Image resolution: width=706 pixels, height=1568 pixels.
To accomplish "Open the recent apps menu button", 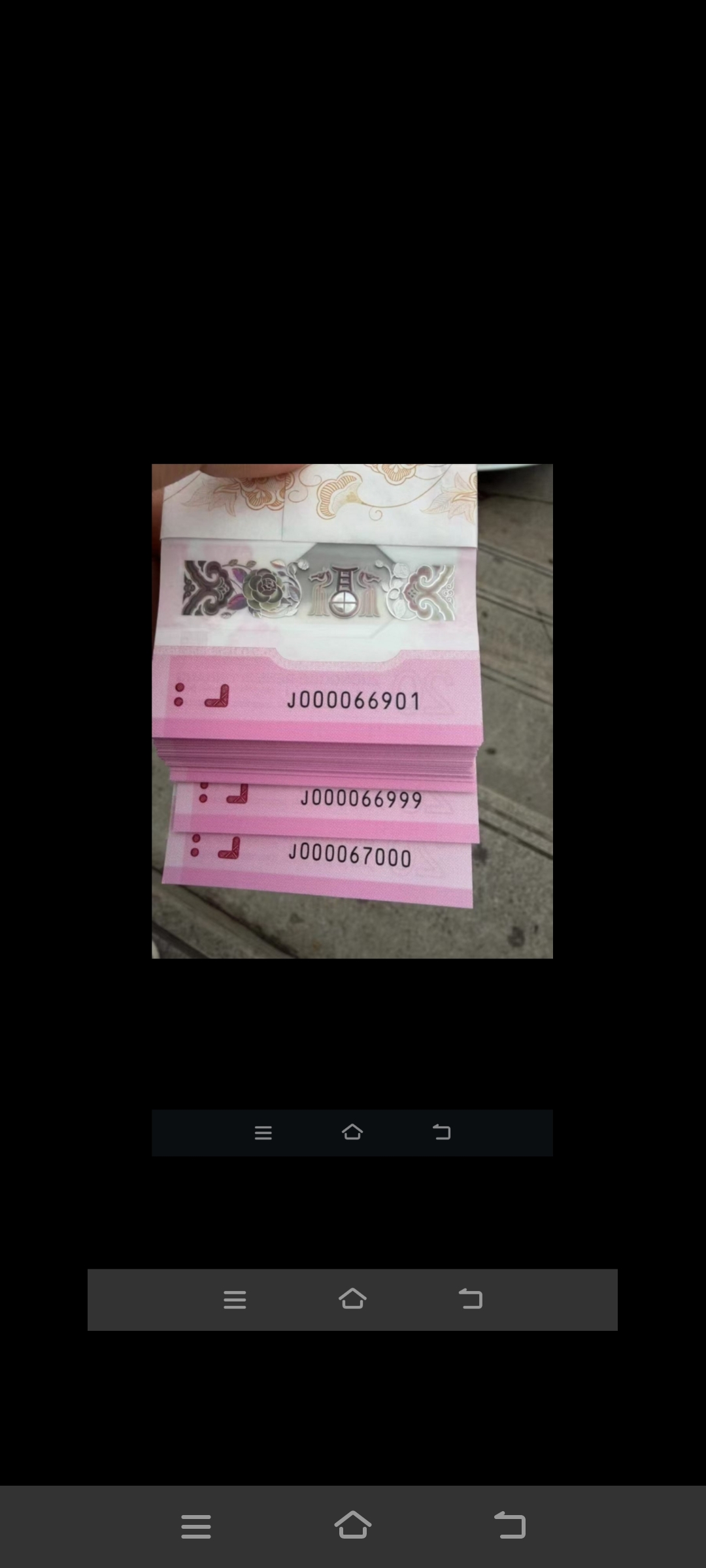I will [196, 1526].
